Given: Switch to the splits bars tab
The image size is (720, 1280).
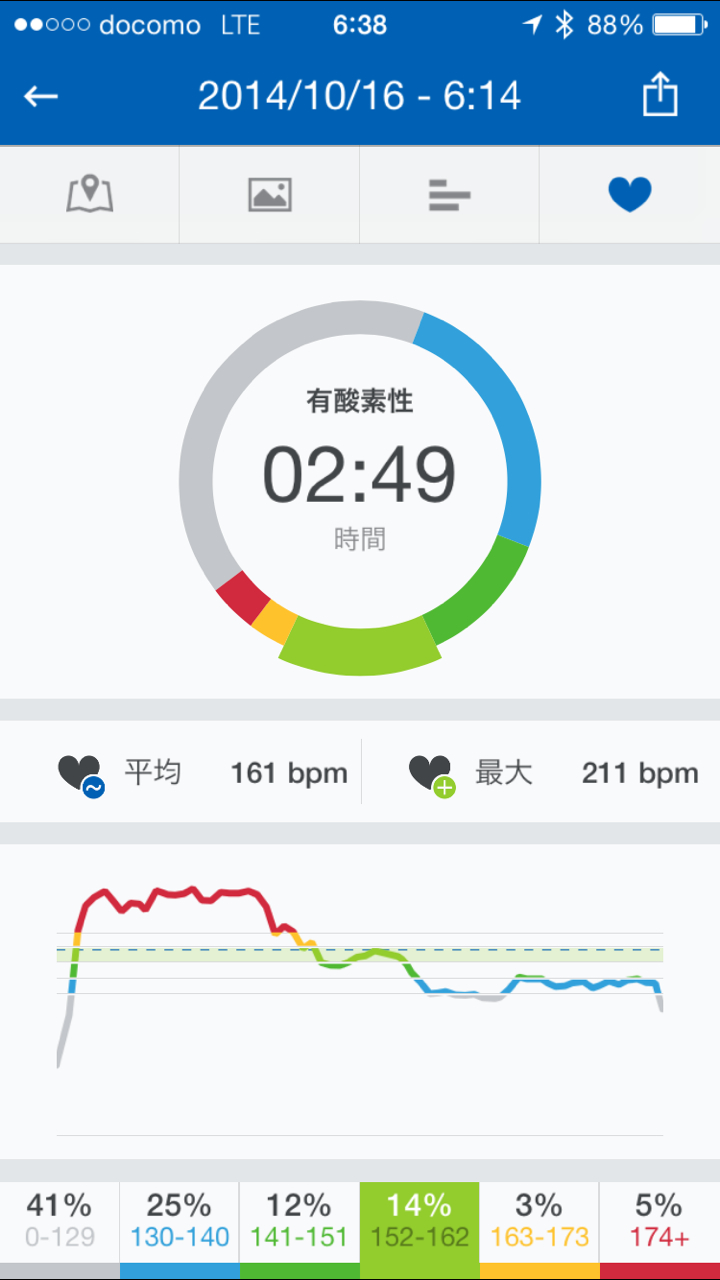Looking at the screenshot, I should click(x=449, y=194).
